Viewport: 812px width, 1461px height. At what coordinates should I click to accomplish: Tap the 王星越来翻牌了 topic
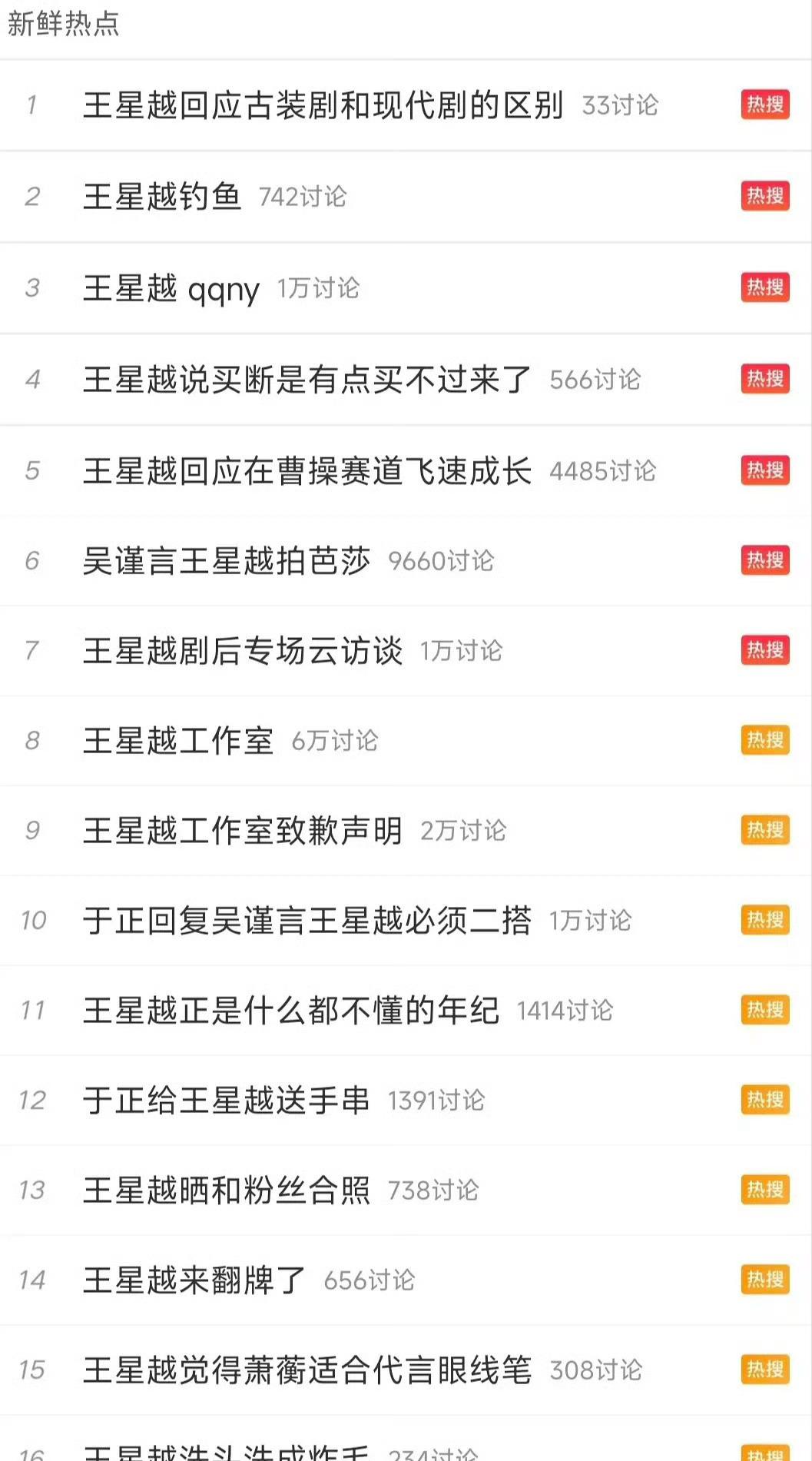pyautogui.click(x=194, y=1280)
